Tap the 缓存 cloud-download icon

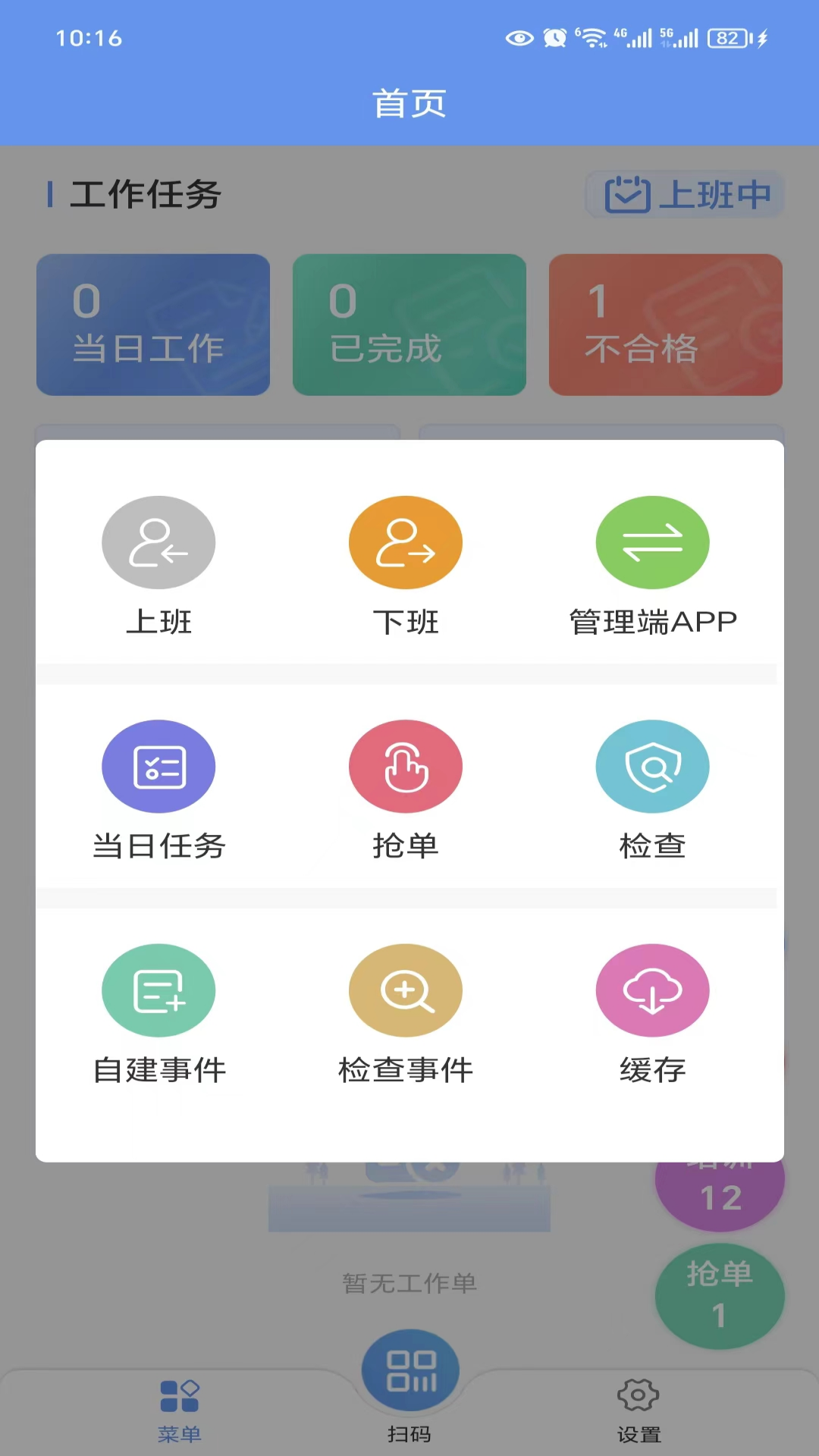(x=653, y=990)
